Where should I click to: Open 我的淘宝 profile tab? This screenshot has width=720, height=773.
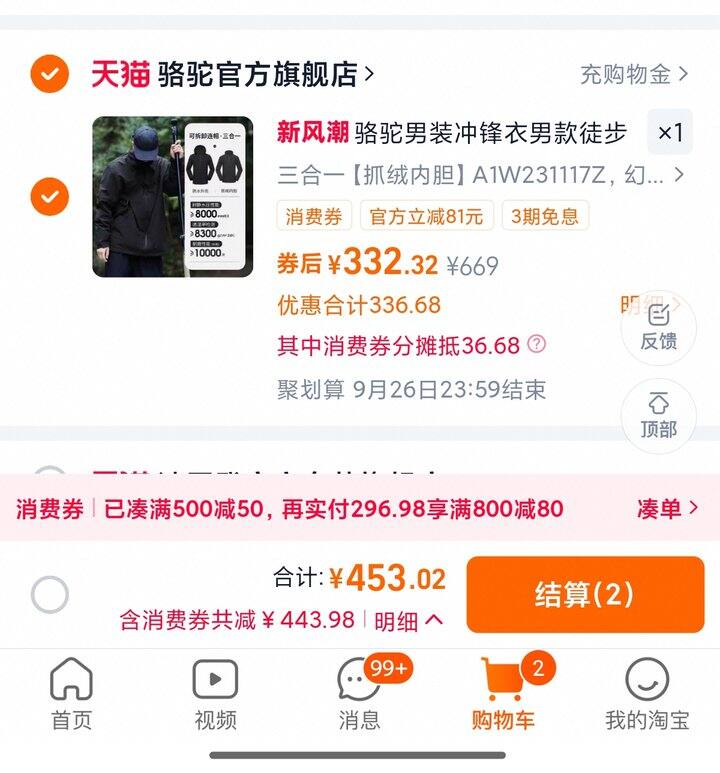point(647,694)
